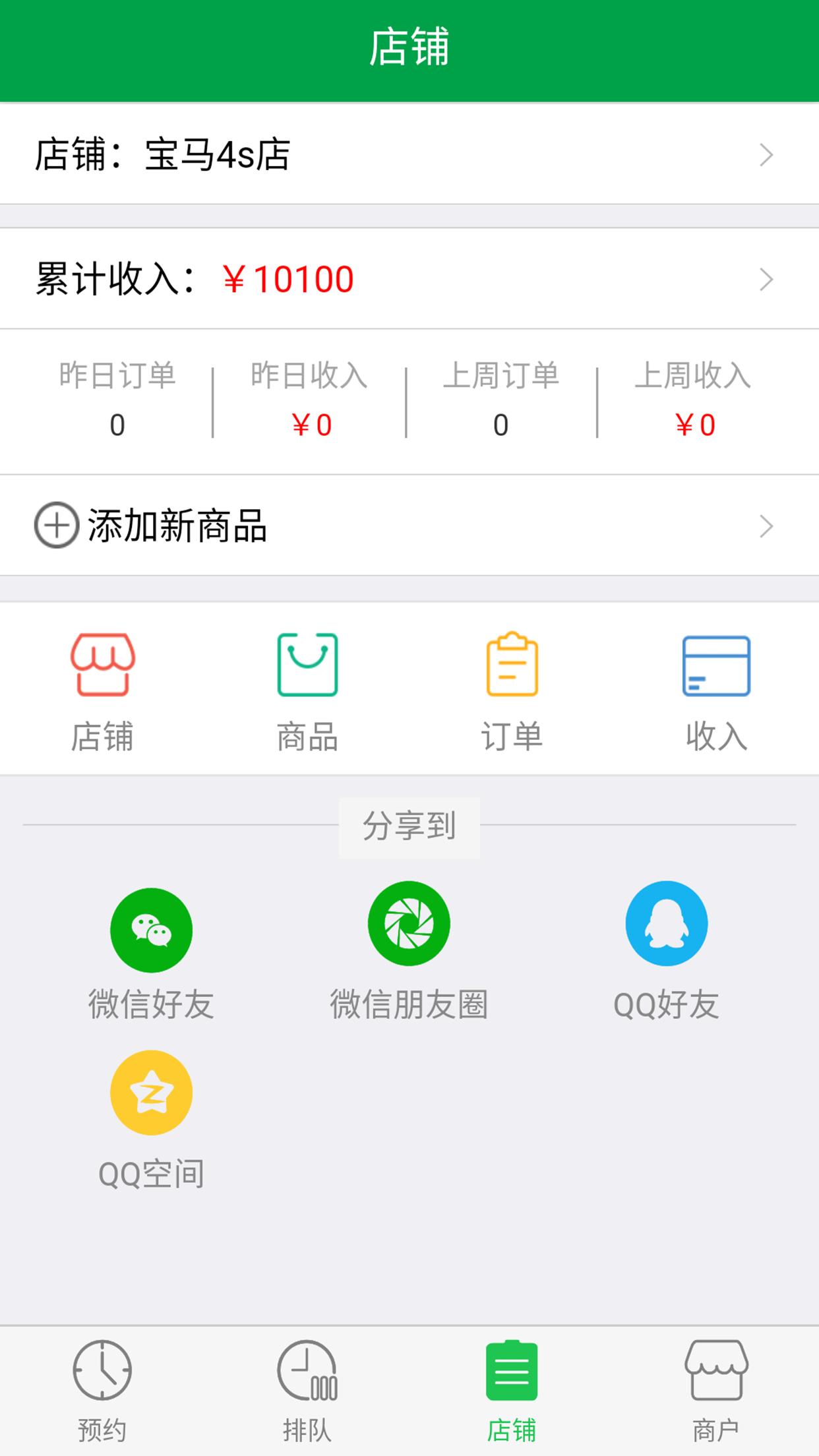
Task: Tap the plus icon beside 添加新商品
Action: (56, 526)
